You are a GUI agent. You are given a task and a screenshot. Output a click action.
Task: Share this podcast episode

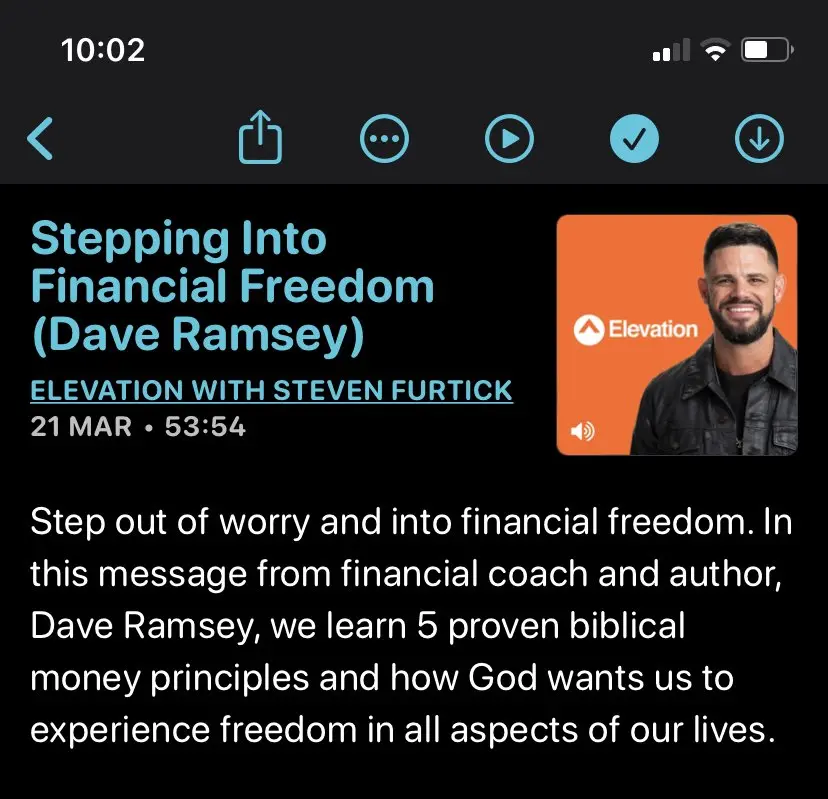point(260,139)
